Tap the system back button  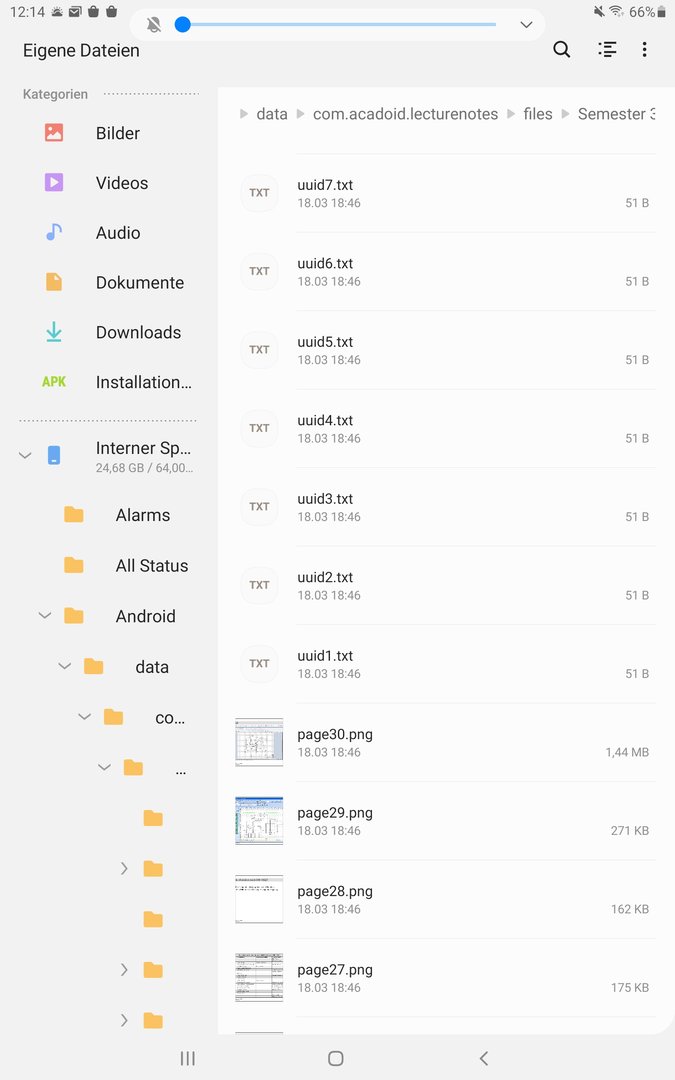tap(484, 1058)
